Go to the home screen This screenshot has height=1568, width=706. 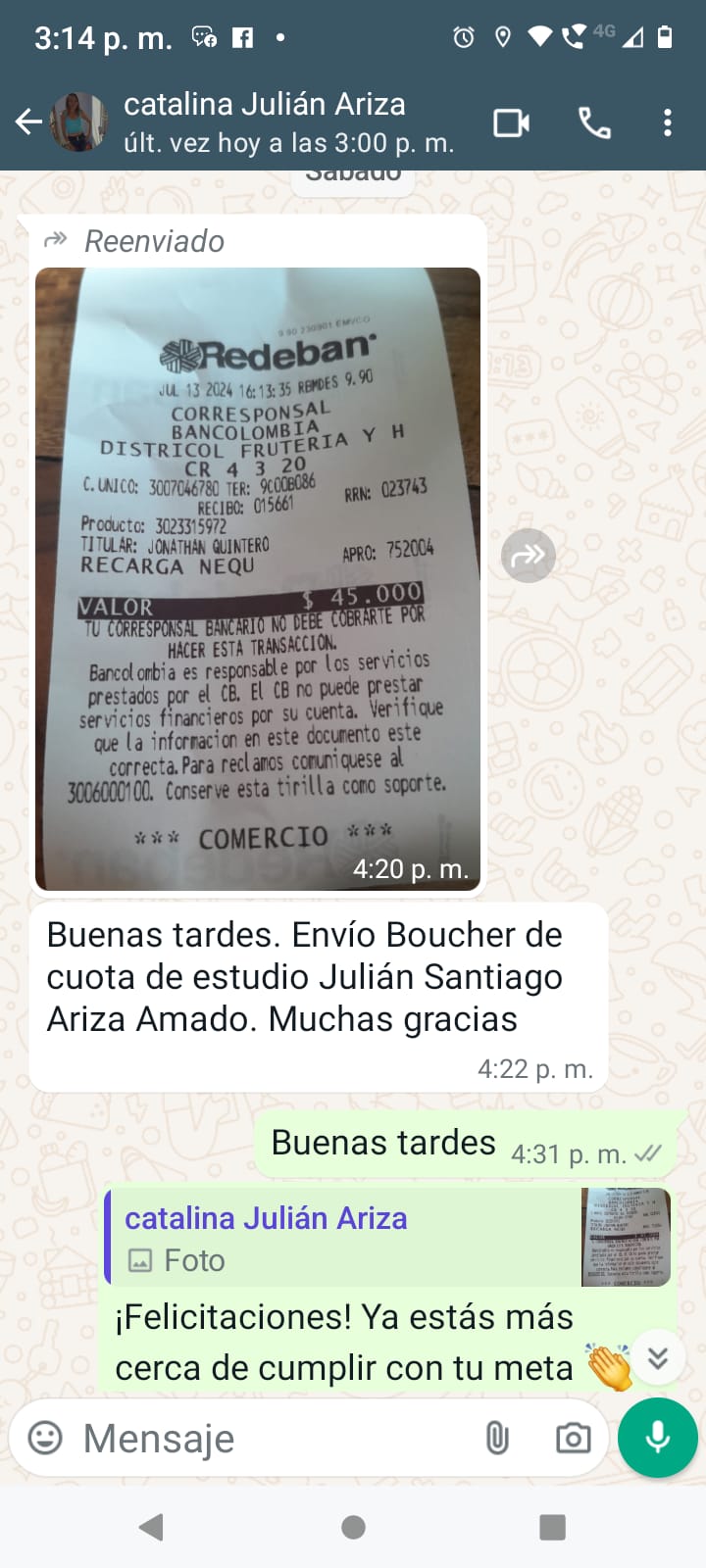coord(353,1527)
